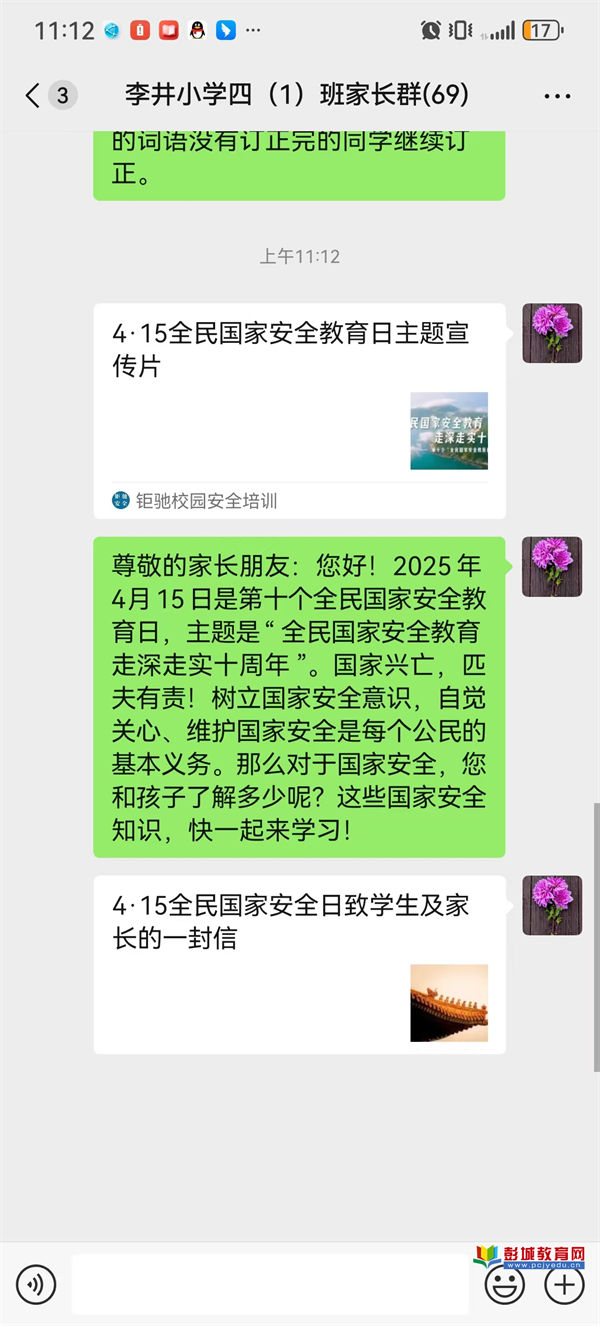
Task: Open sender profile beside 尊敬的家长朋友 message
Action: (x=552, y=567)
